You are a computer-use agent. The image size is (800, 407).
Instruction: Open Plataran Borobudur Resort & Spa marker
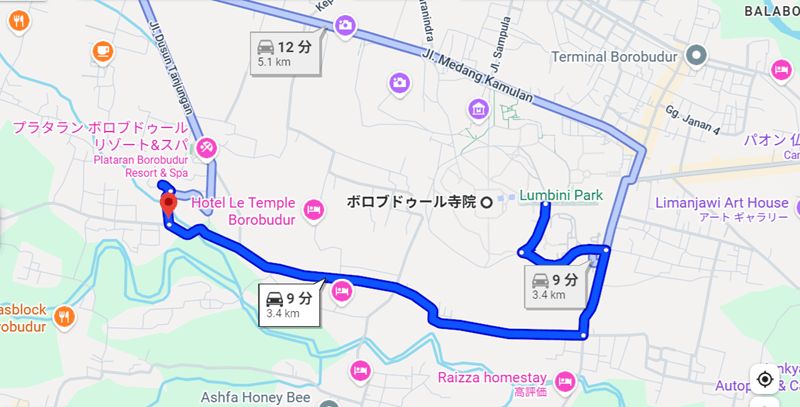pyautogui.click(x=206, y=149)
